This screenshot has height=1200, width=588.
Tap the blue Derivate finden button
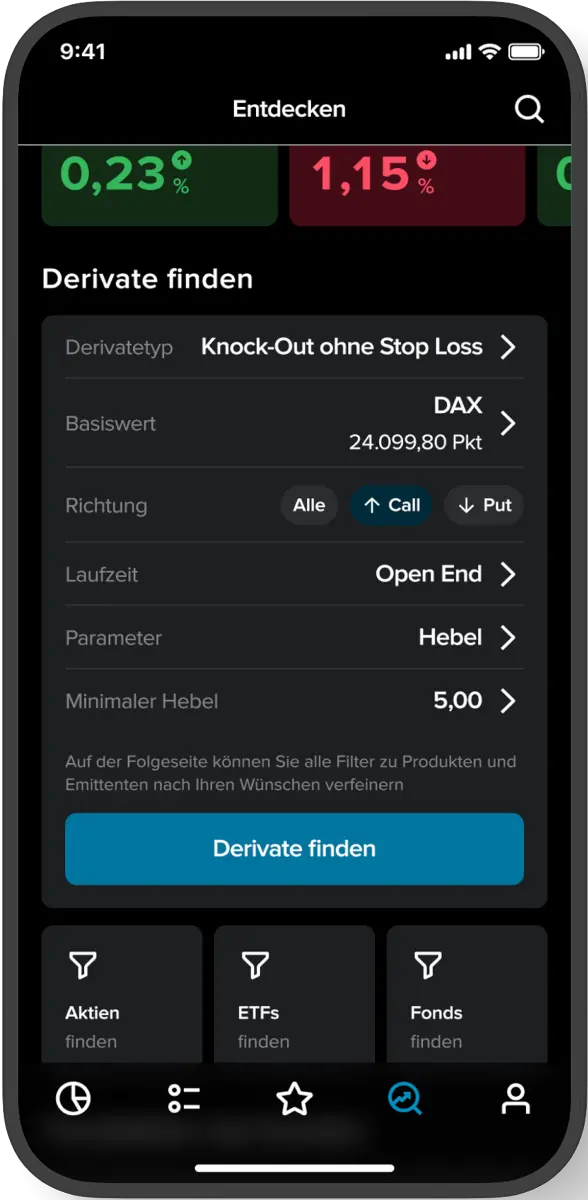click(294, 849)
